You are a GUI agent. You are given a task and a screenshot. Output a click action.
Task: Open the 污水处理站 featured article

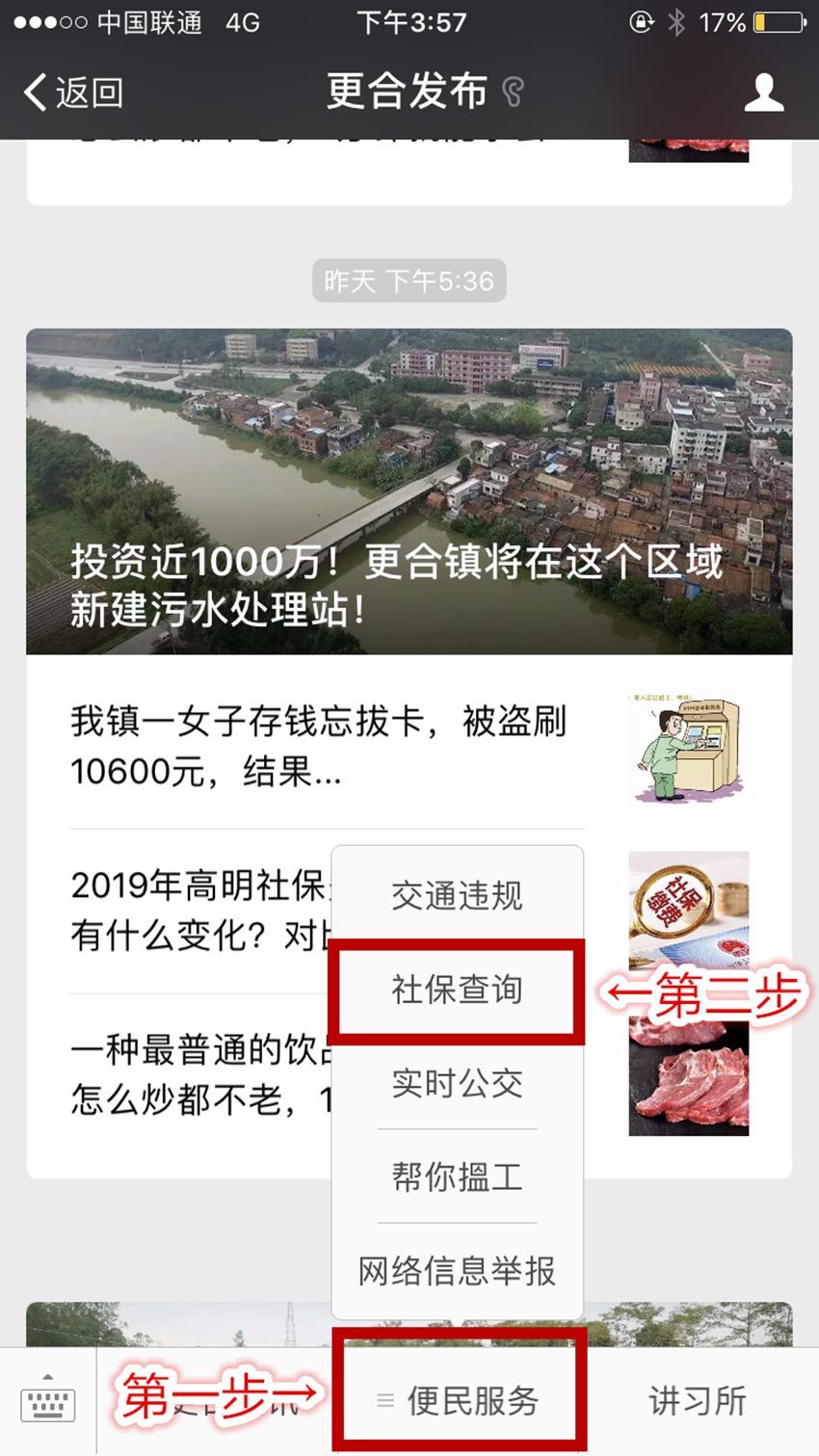tap(409, 491)
